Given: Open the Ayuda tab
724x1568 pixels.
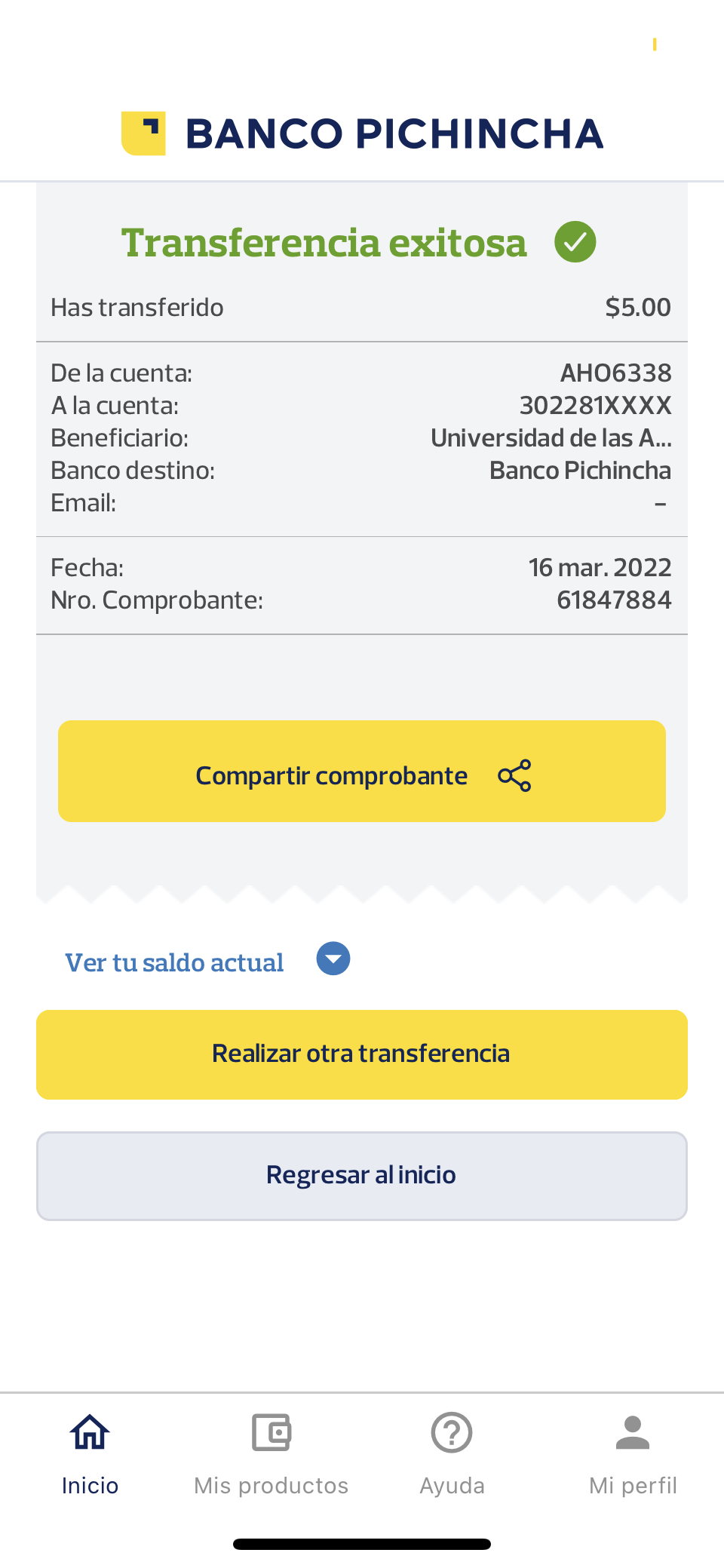Looking at the screenshot, I should pos(452,1453).
